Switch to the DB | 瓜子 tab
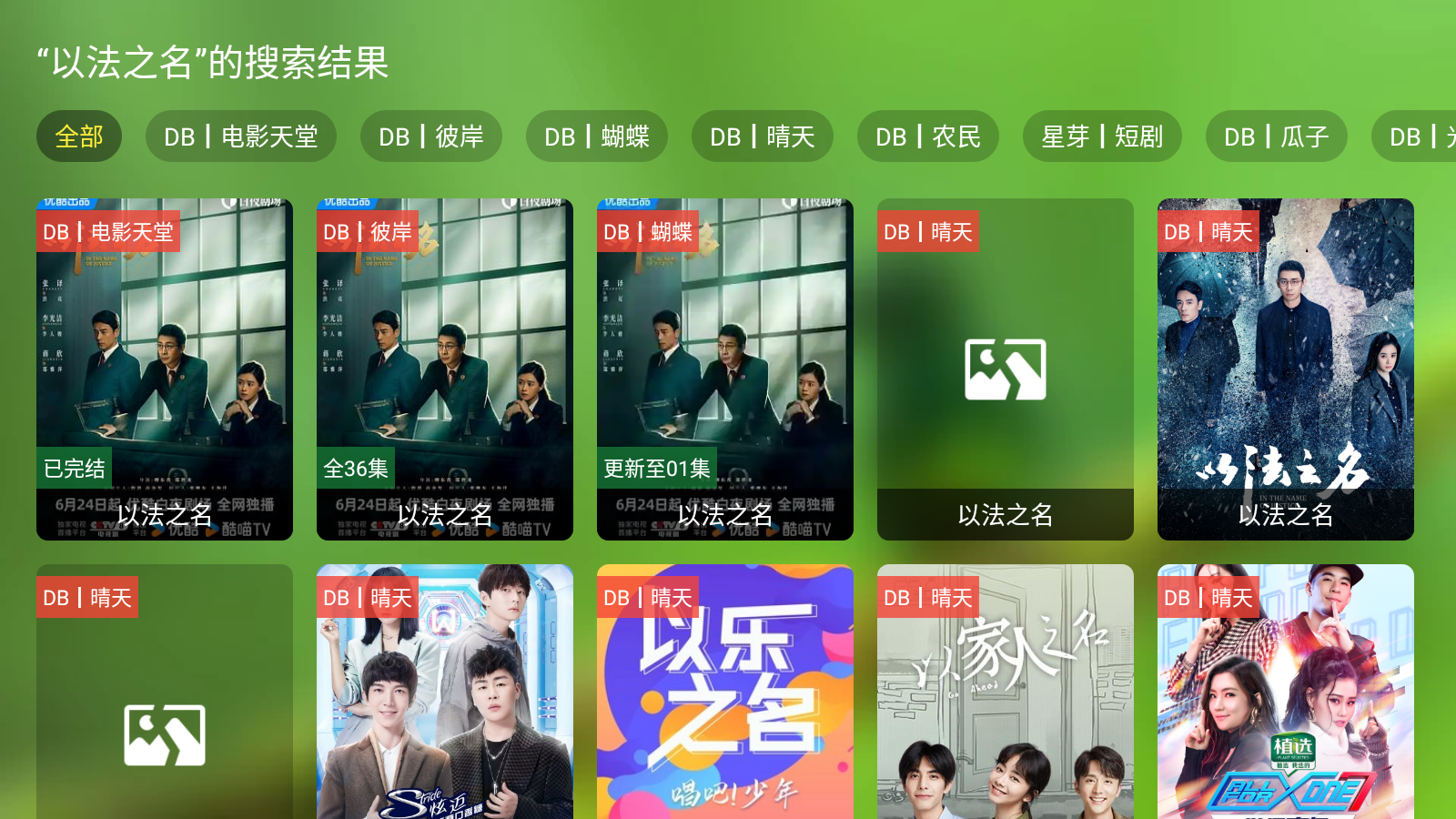 [x=1276, y=136]
